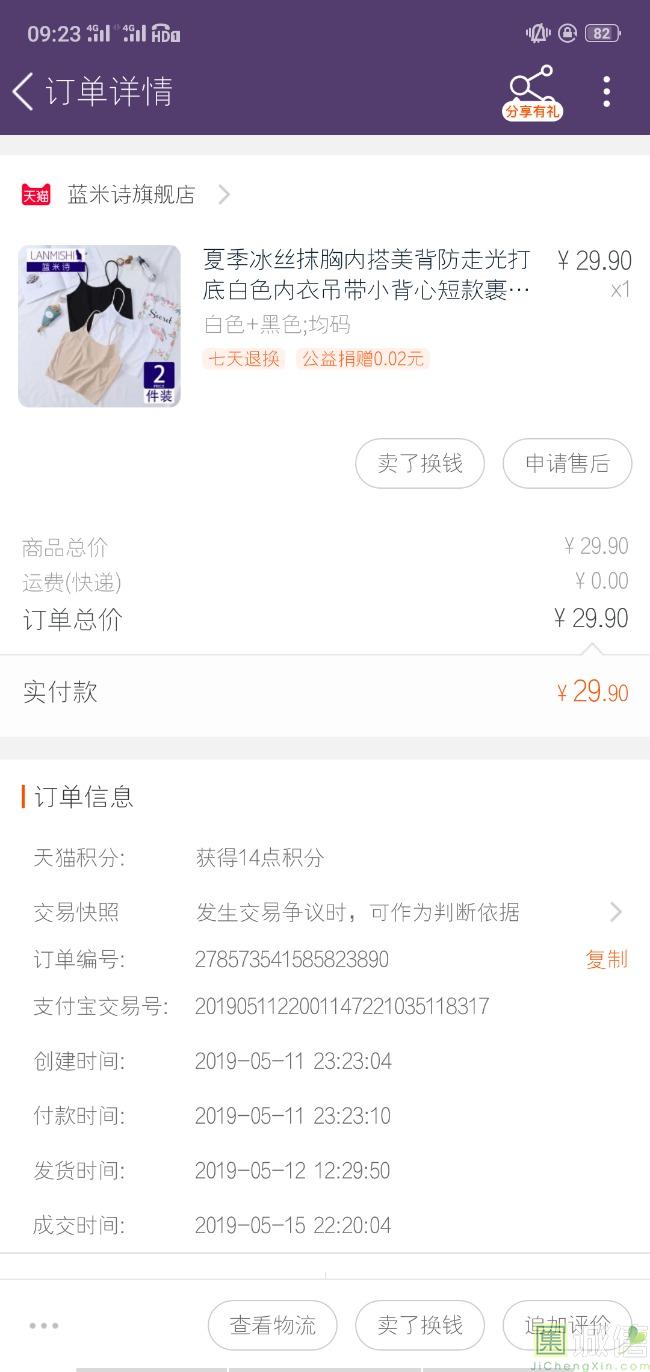Tap the share icon with 分享有礼
Image resolution: width=650 pixels, height=1372 pixels.
click(531, 92)
